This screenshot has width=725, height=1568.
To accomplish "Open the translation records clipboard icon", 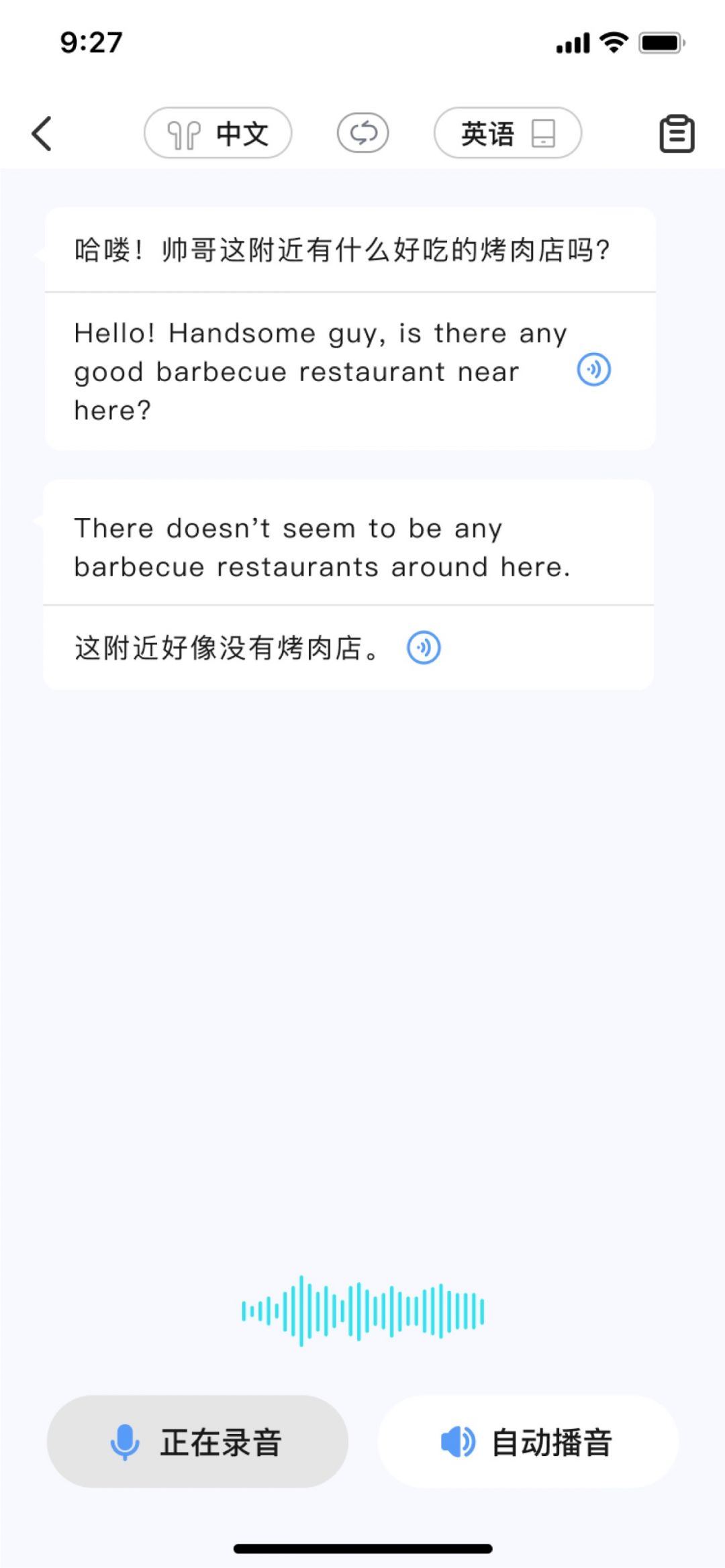I will 676,134.
